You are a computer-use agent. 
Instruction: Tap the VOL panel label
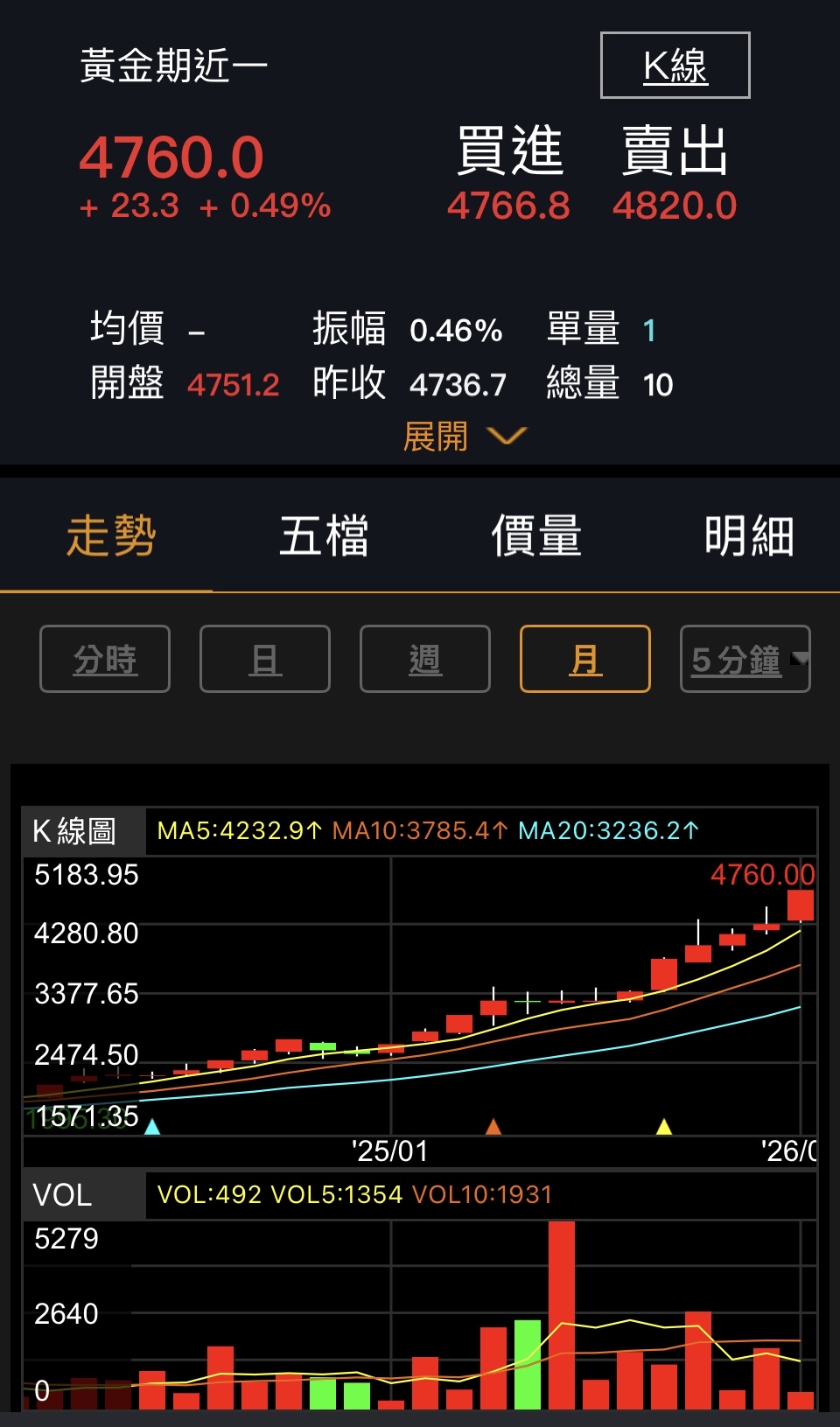(61, 1193)
